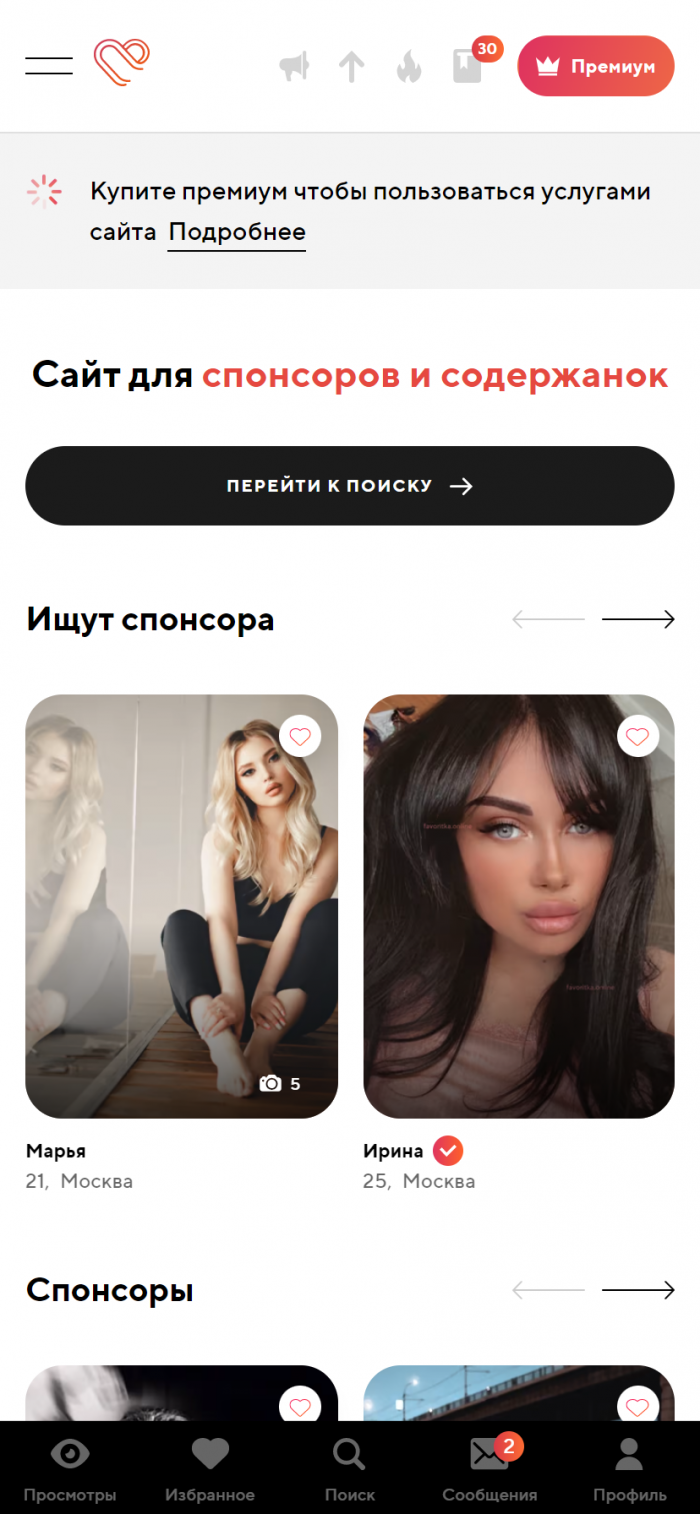Tap the upward arrow boost icon
This screenshot has width=700, height=1514.
click(x=351, y=67)
